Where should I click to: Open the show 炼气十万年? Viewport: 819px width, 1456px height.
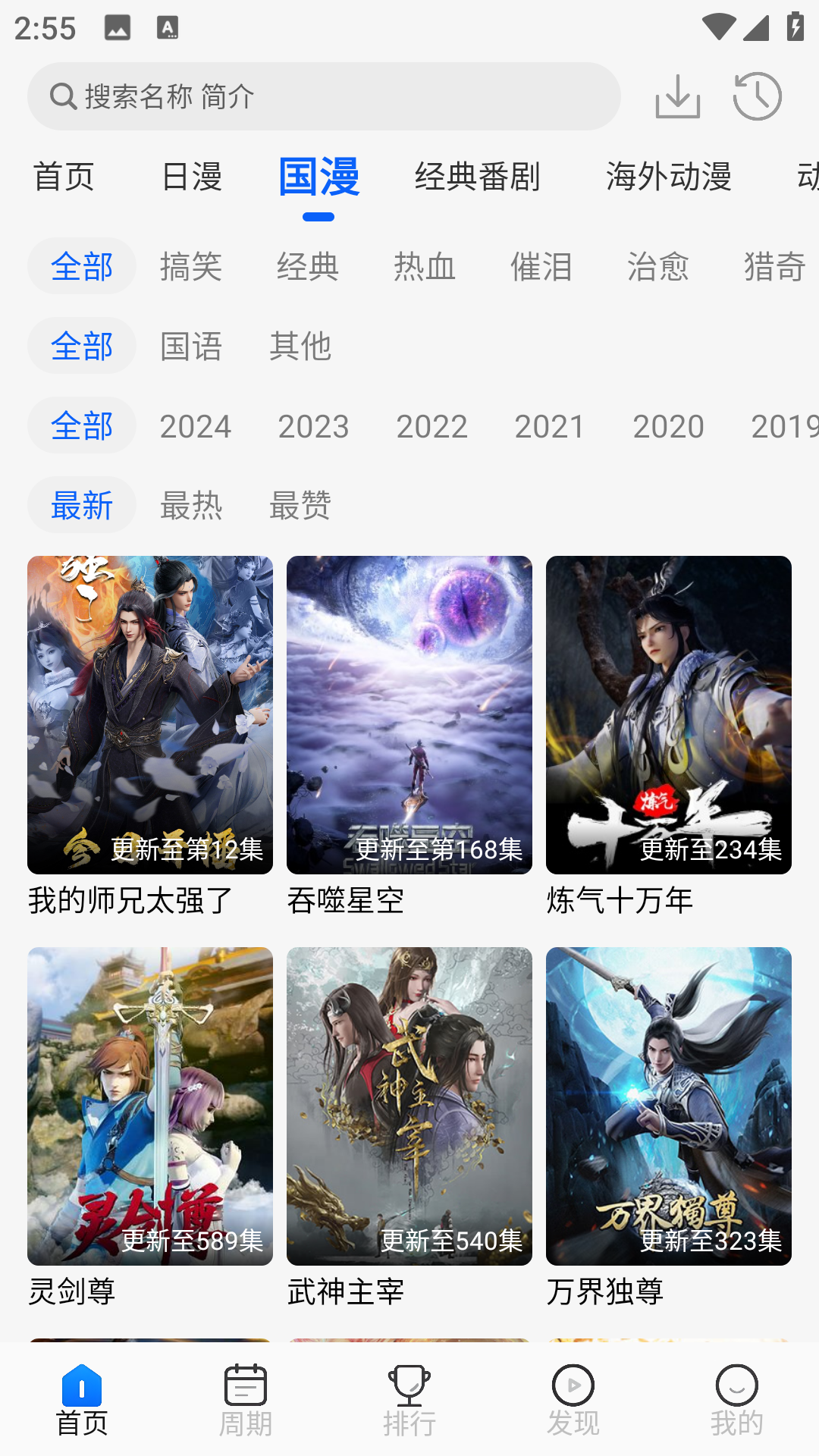click(669, 715)
